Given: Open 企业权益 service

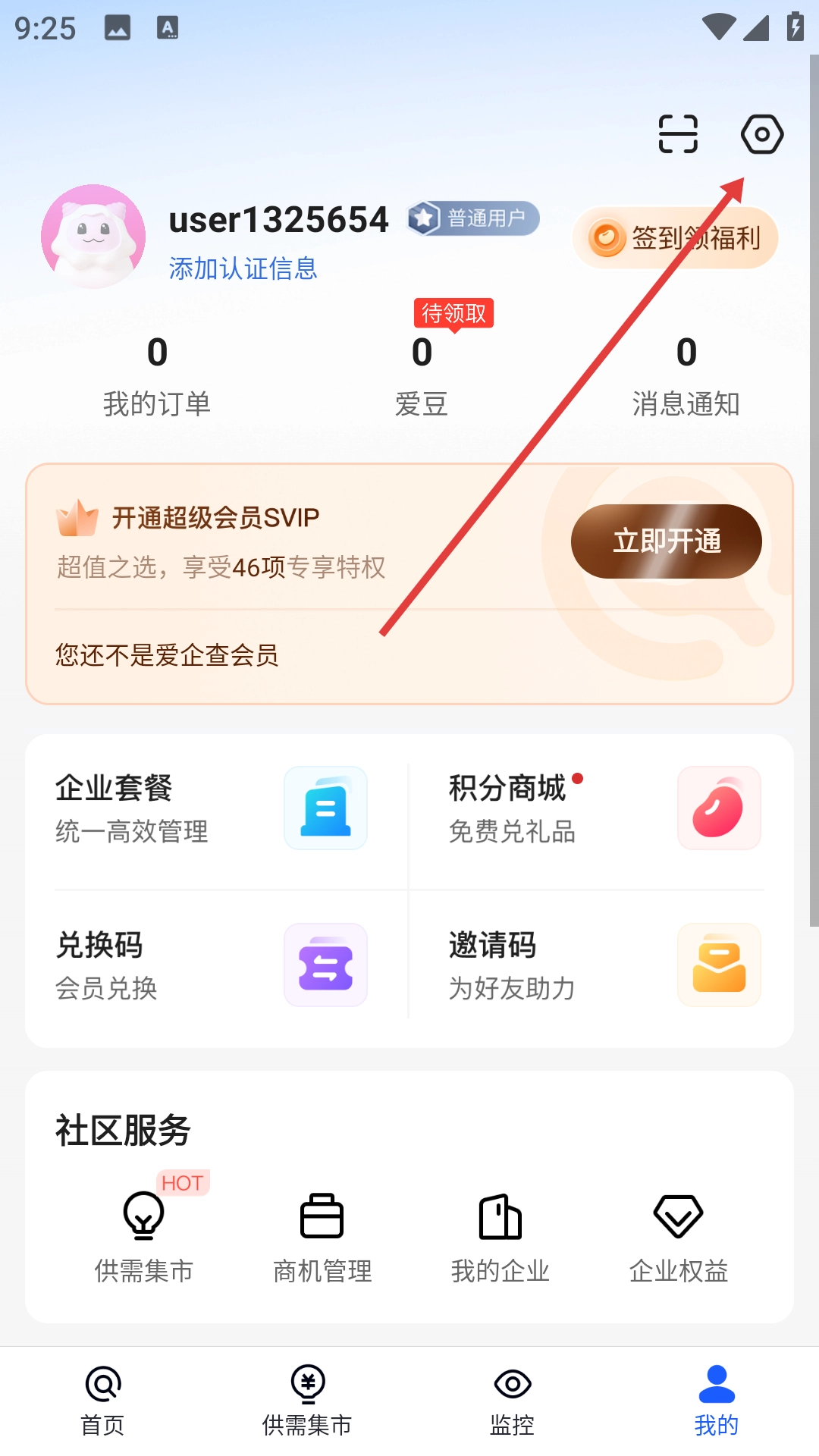Looking at the screenshot, I should [679, 1238].
